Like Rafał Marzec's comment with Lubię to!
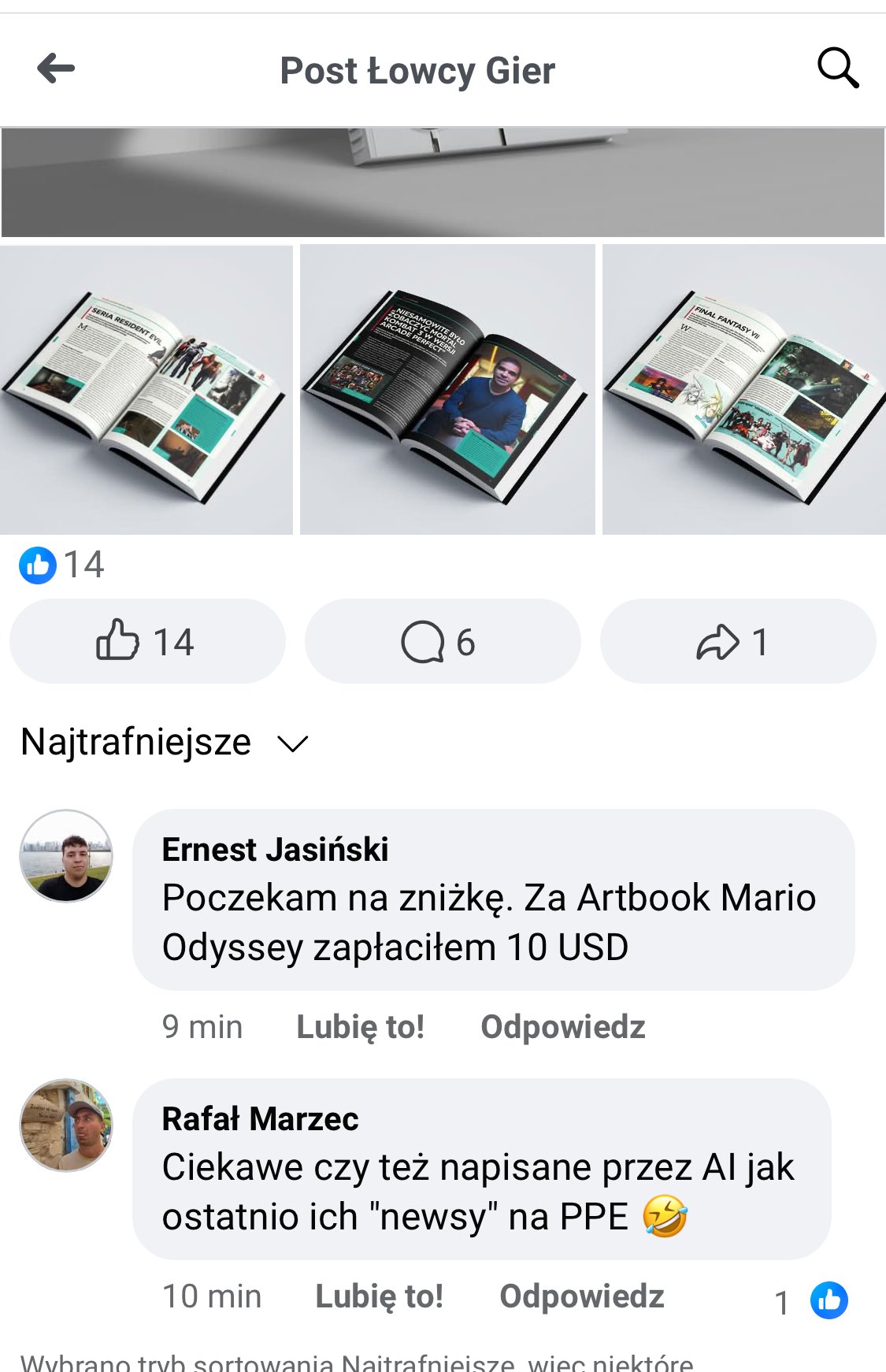The width and height of the screenshot is (886, 1372). tap(379, 1296)
